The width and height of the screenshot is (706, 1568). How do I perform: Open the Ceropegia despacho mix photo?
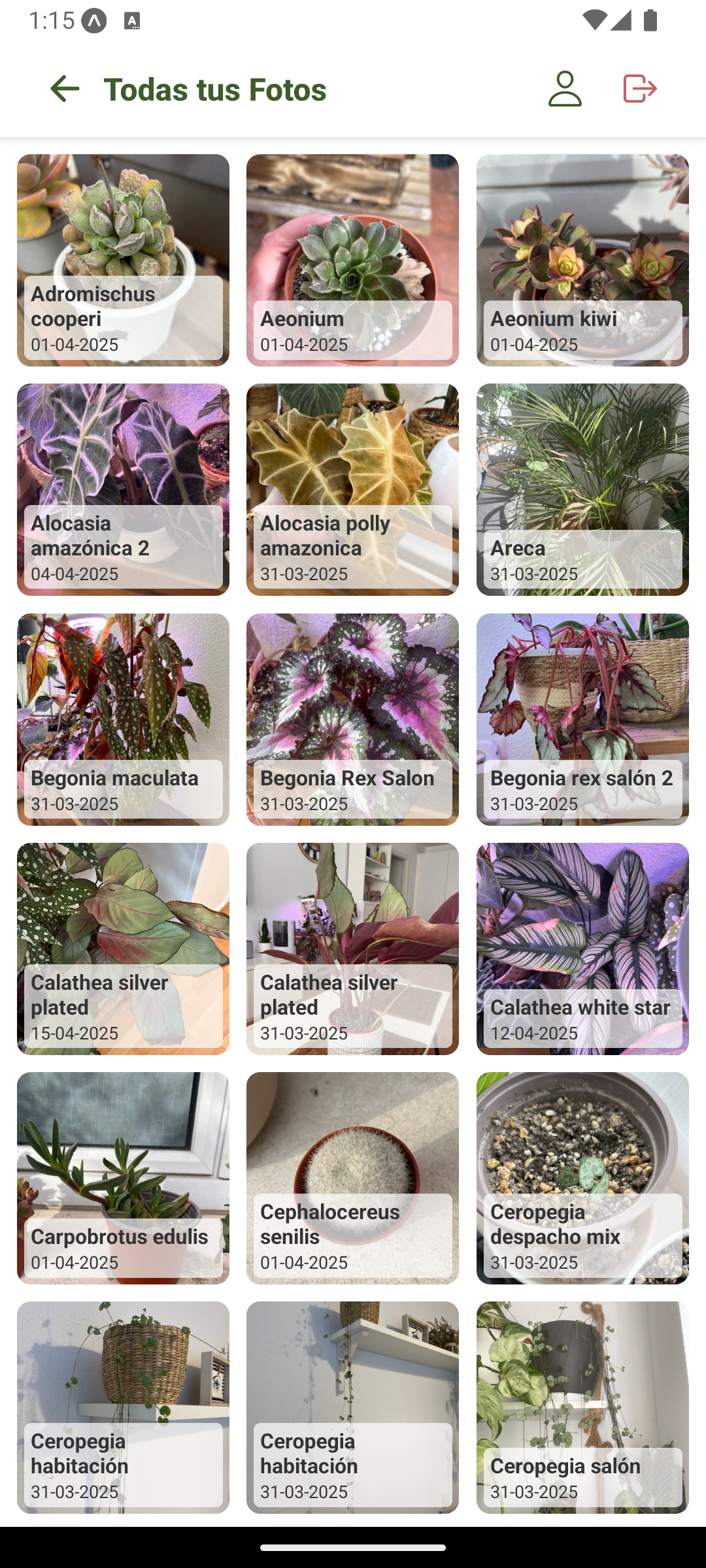click(582, 1177)
